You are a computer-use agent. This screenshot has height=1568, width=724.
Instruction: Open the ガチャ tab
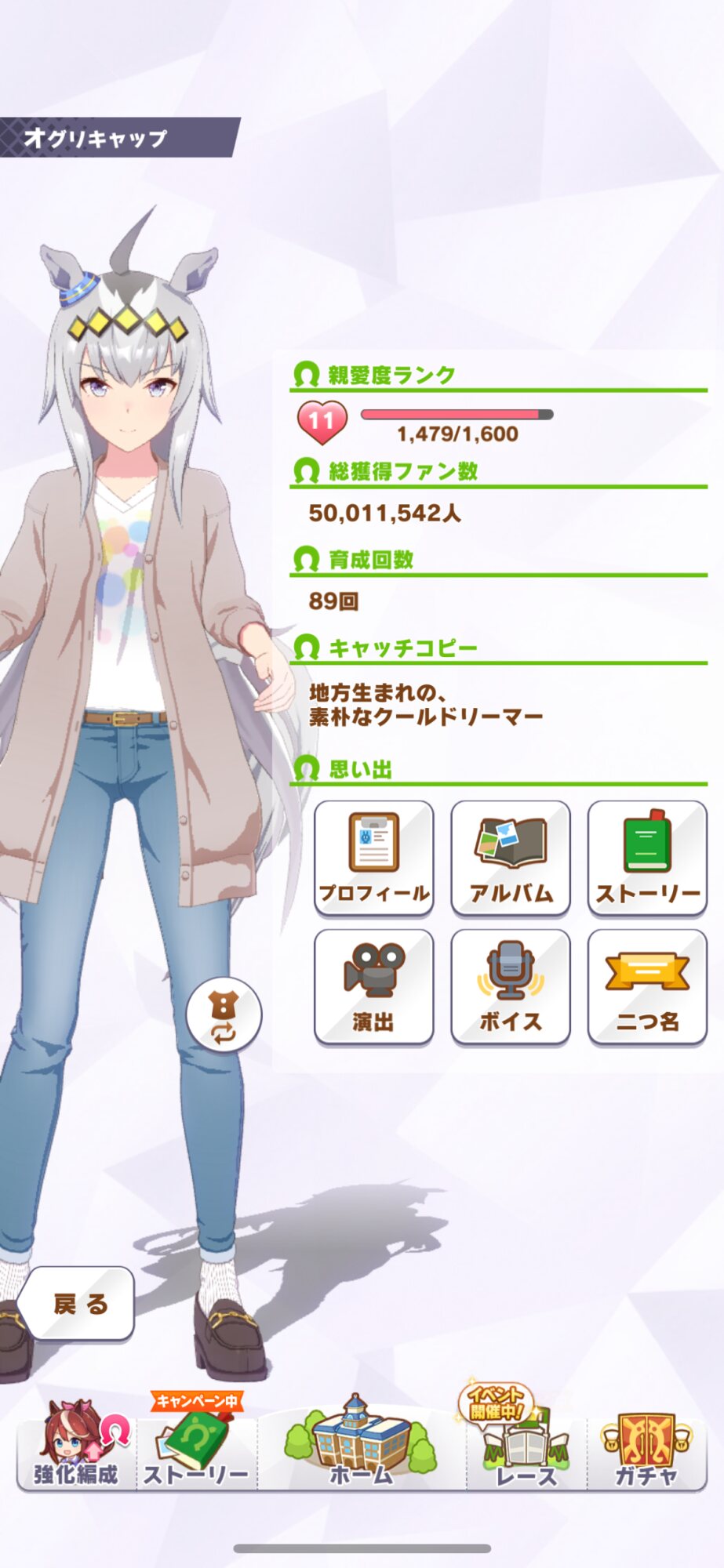tap(646, 1446)
